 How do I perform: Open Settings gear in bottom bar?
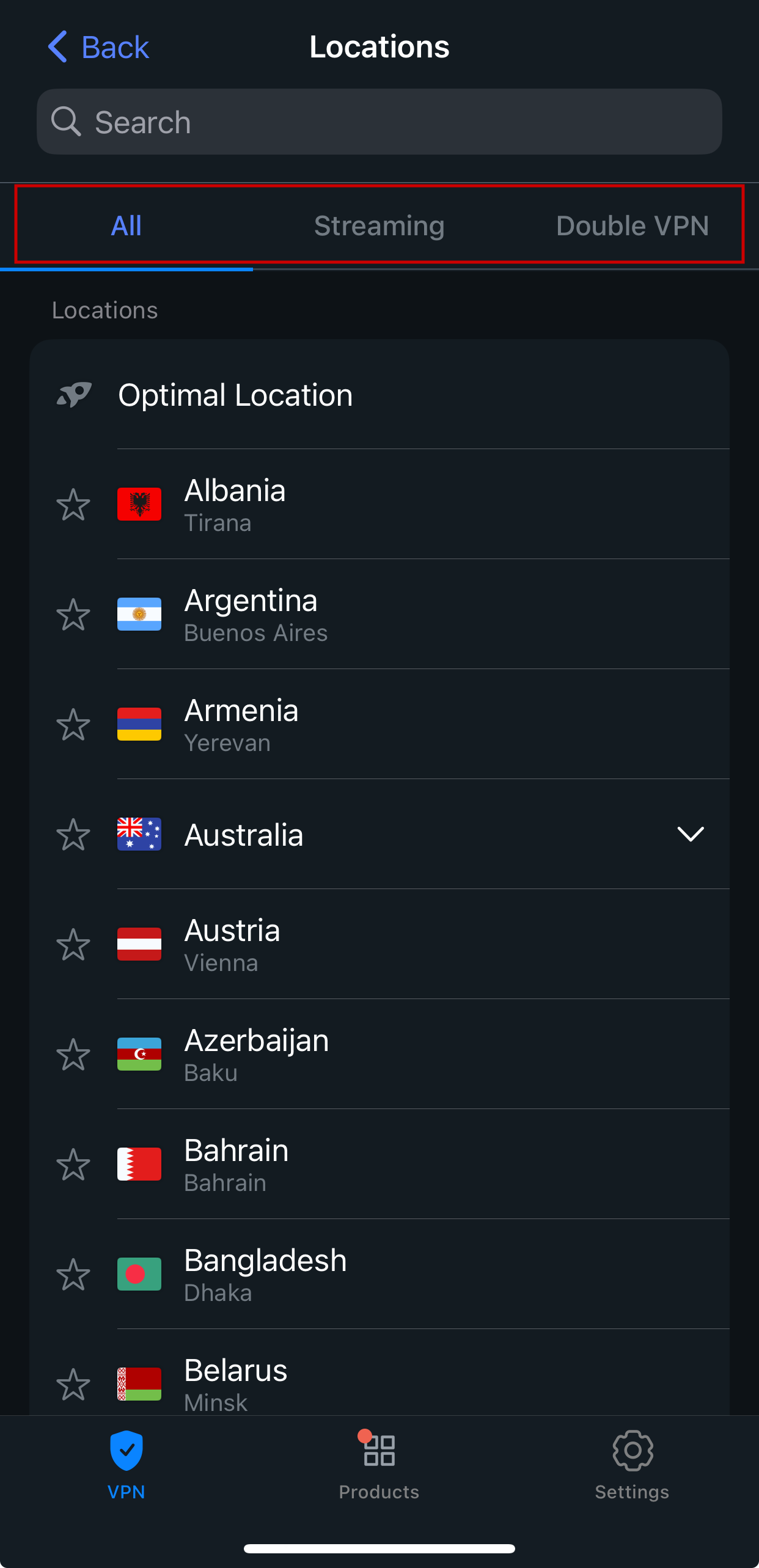click(632, 1451)
